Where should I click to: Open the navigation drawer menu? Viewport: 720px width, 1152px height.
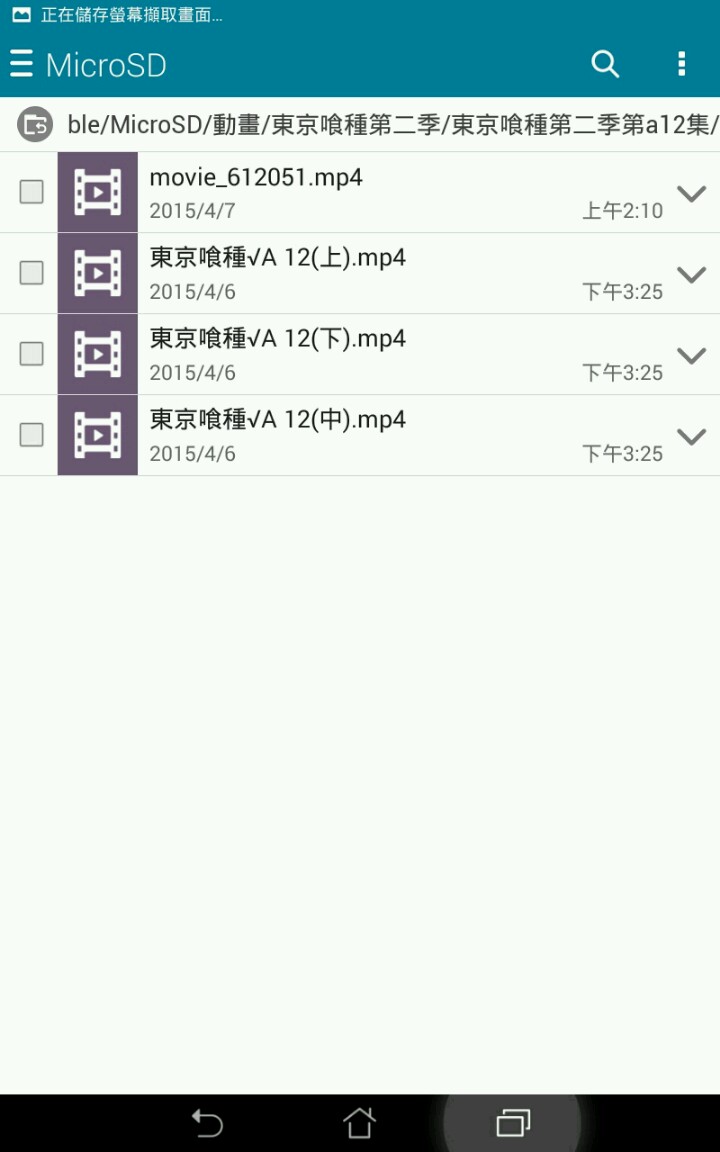(22, 65)
